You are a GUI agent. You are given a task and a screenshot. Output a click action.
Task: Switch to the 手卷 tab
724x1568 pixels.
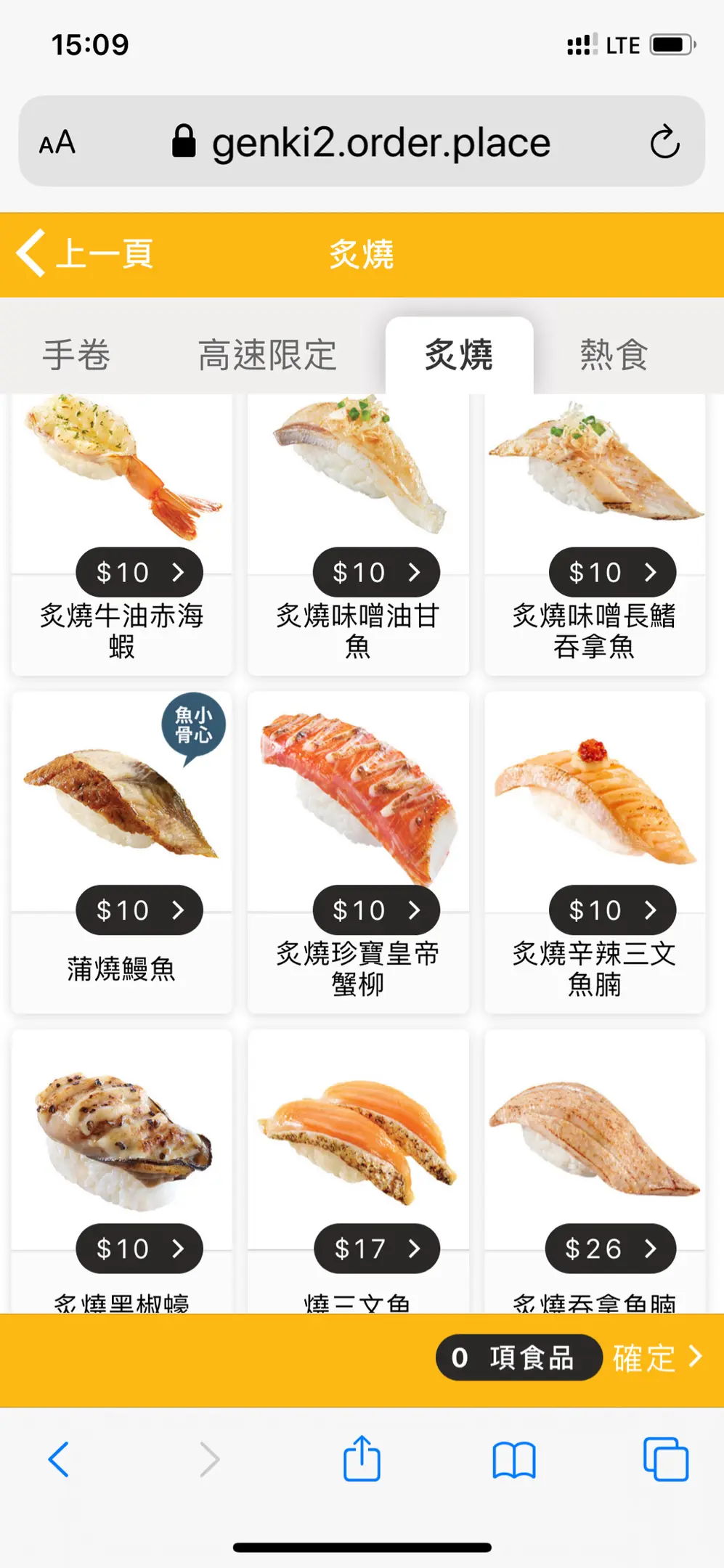[x=76, y=356]
